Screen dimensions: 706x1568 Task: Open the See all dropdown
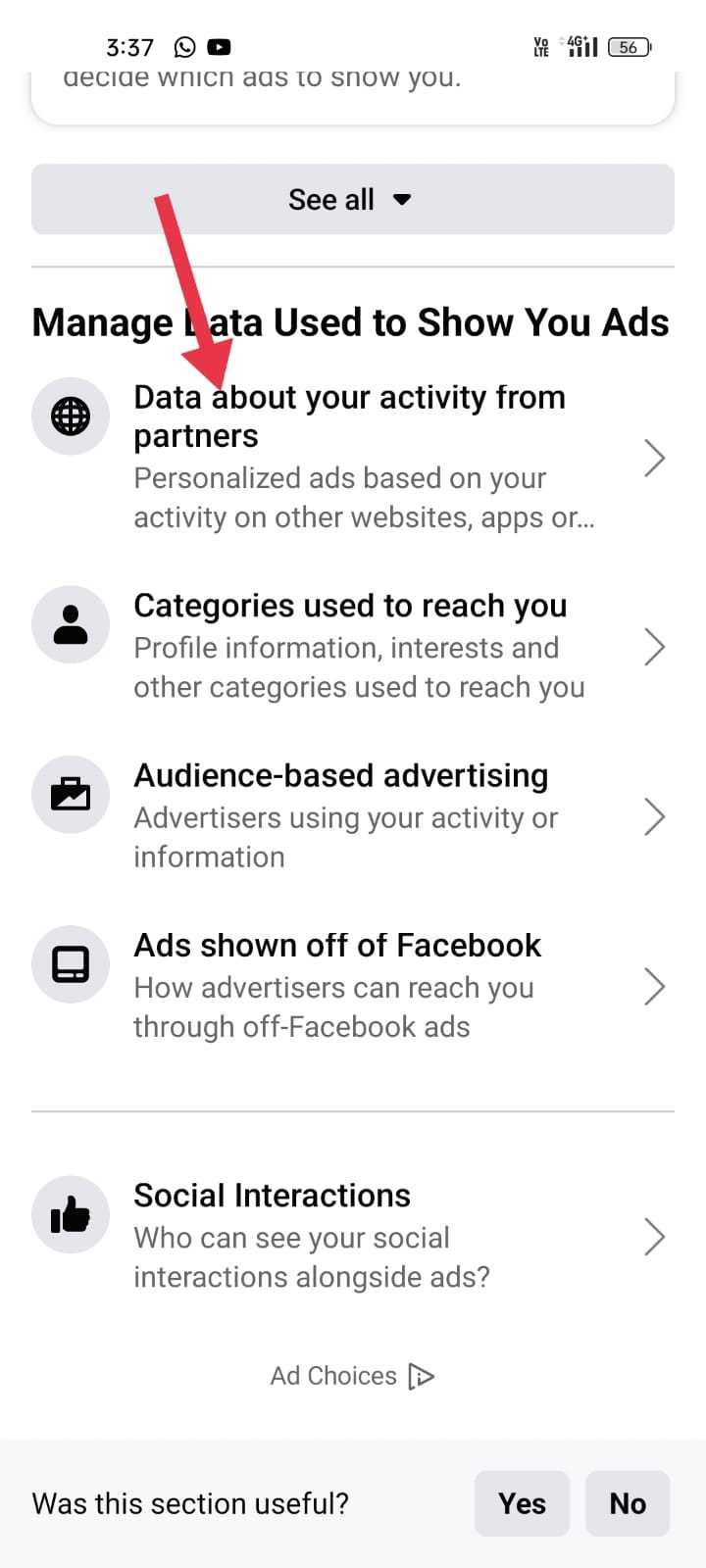coord(352,199)
